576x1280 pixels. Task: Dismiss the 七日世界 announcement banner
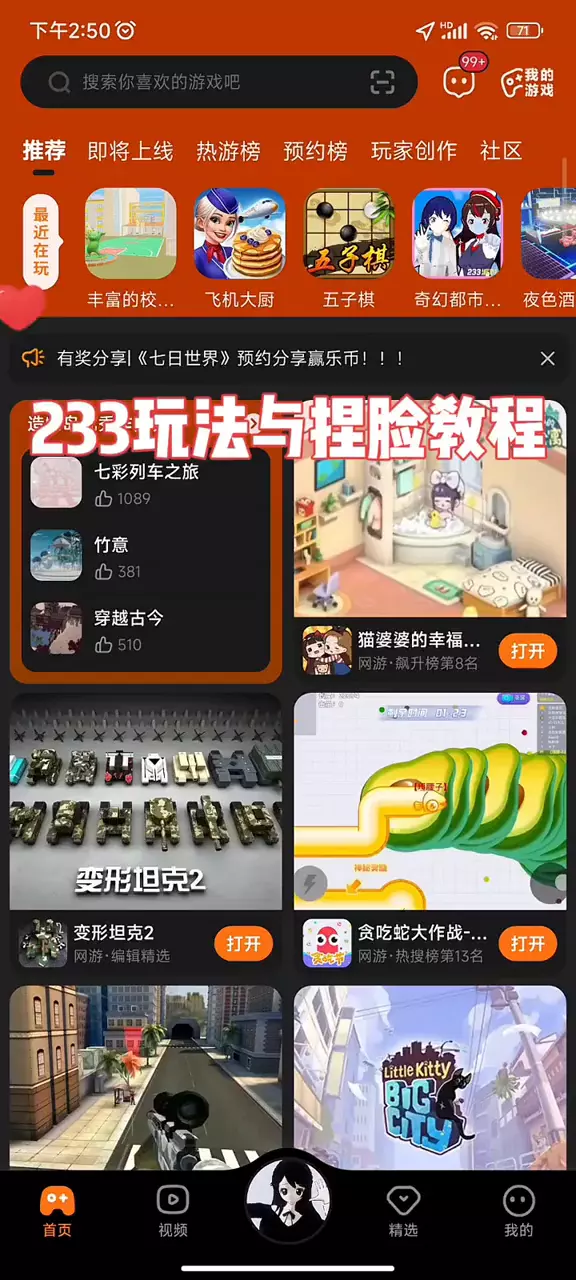547,358
